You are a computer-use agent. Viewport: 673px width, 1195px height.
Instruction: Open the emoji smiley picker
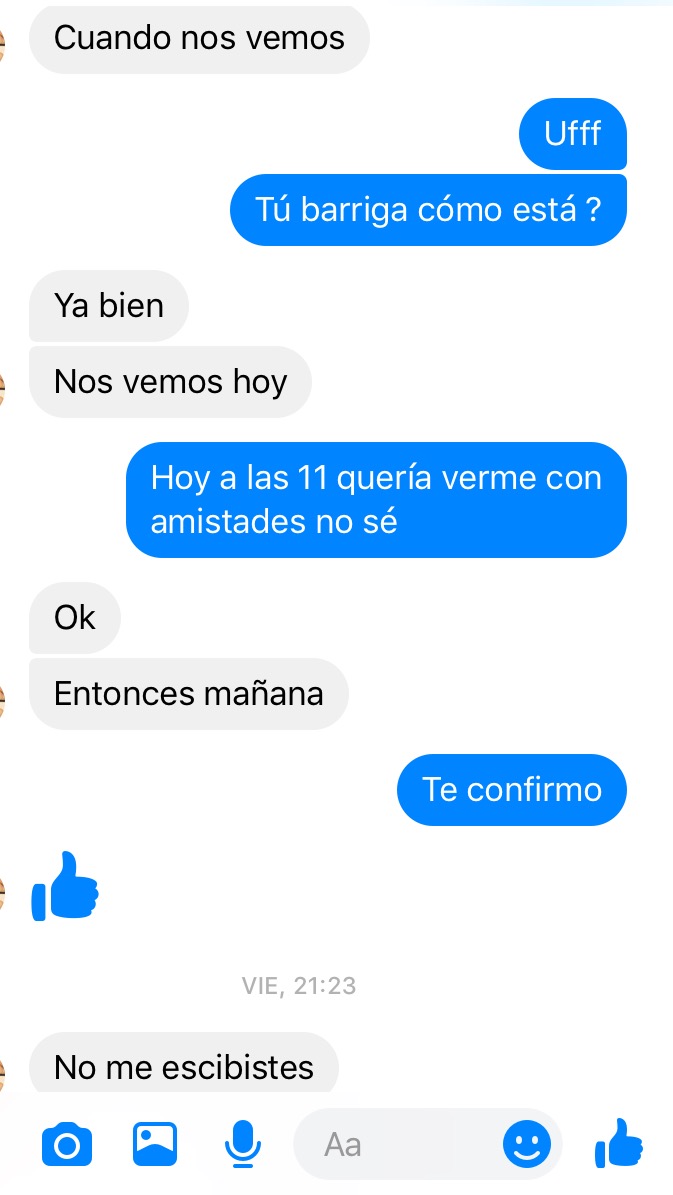[x=526, y=1144]
